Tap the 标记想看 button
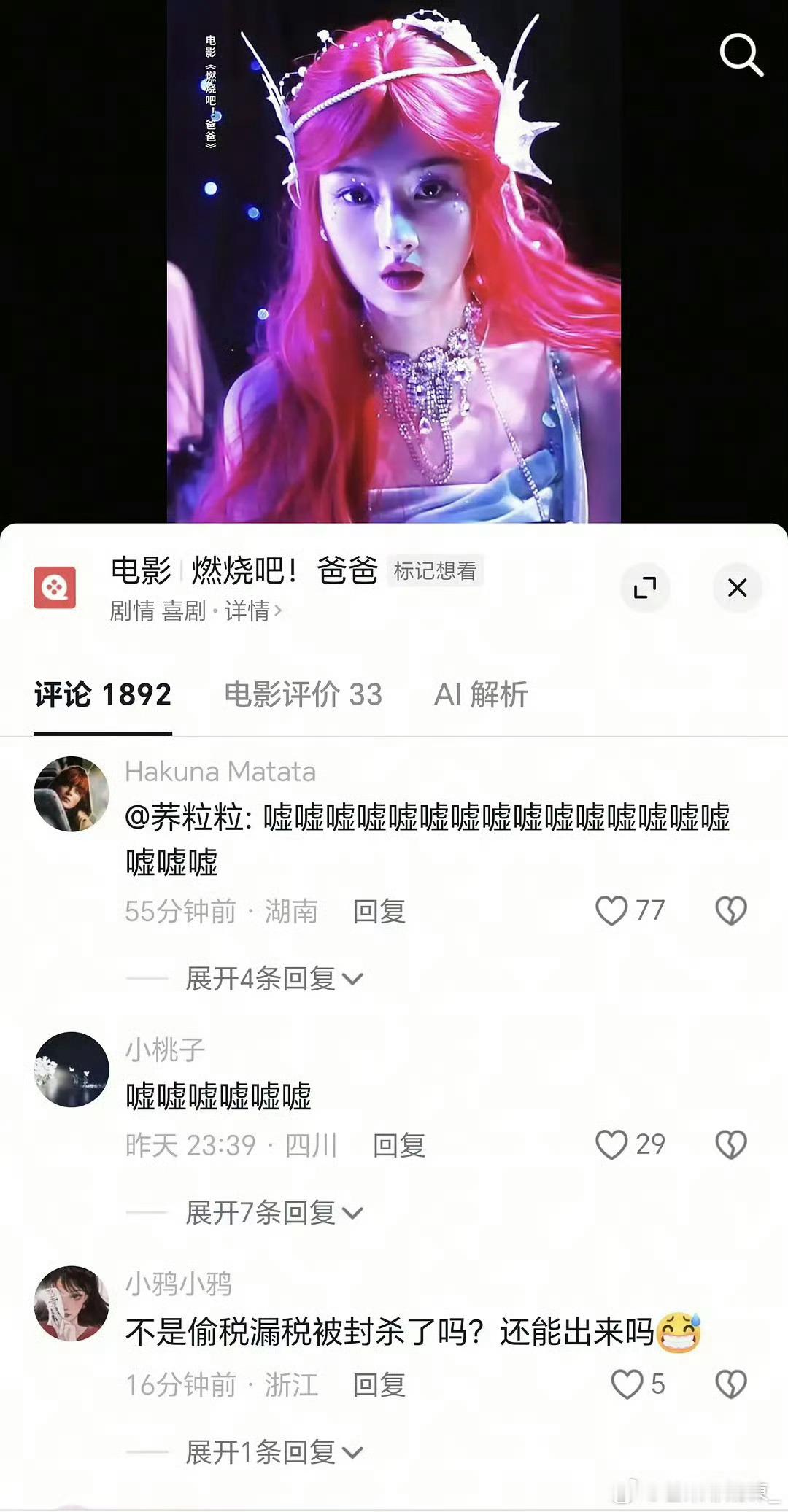 [x=435, y=570]
